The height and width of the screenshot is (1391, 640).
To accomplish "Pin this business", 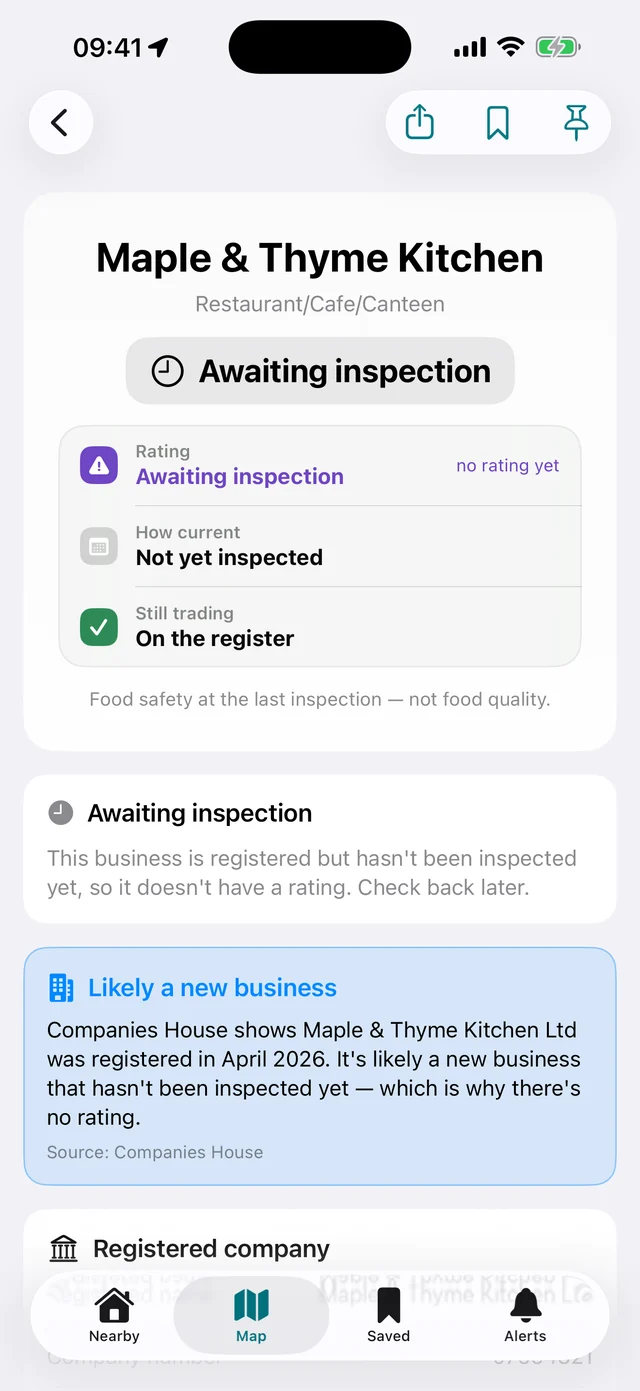I will click(x=576, y=123).
